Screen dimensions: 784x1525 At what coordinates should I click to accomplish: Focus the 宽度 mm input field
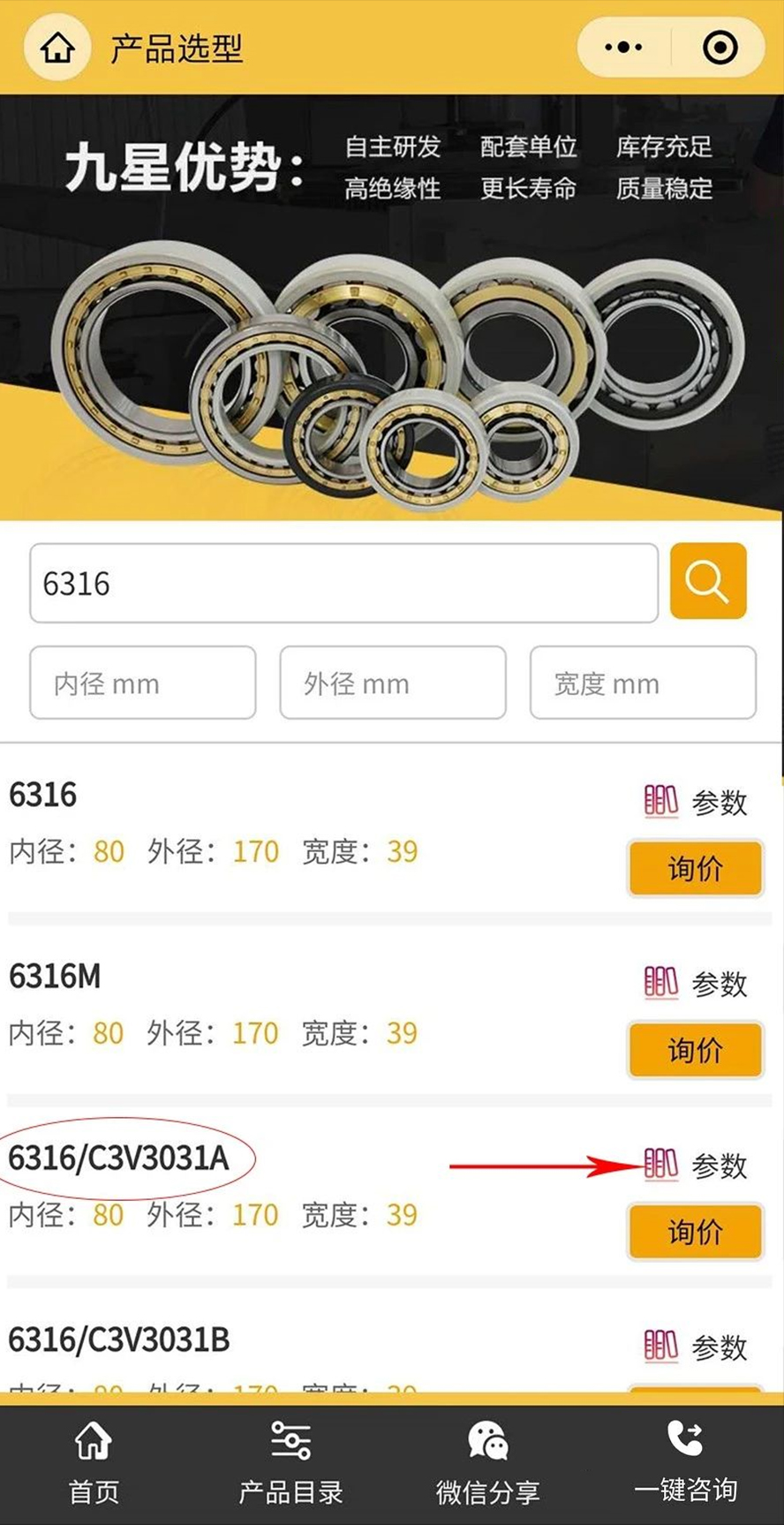click(643, 683)
